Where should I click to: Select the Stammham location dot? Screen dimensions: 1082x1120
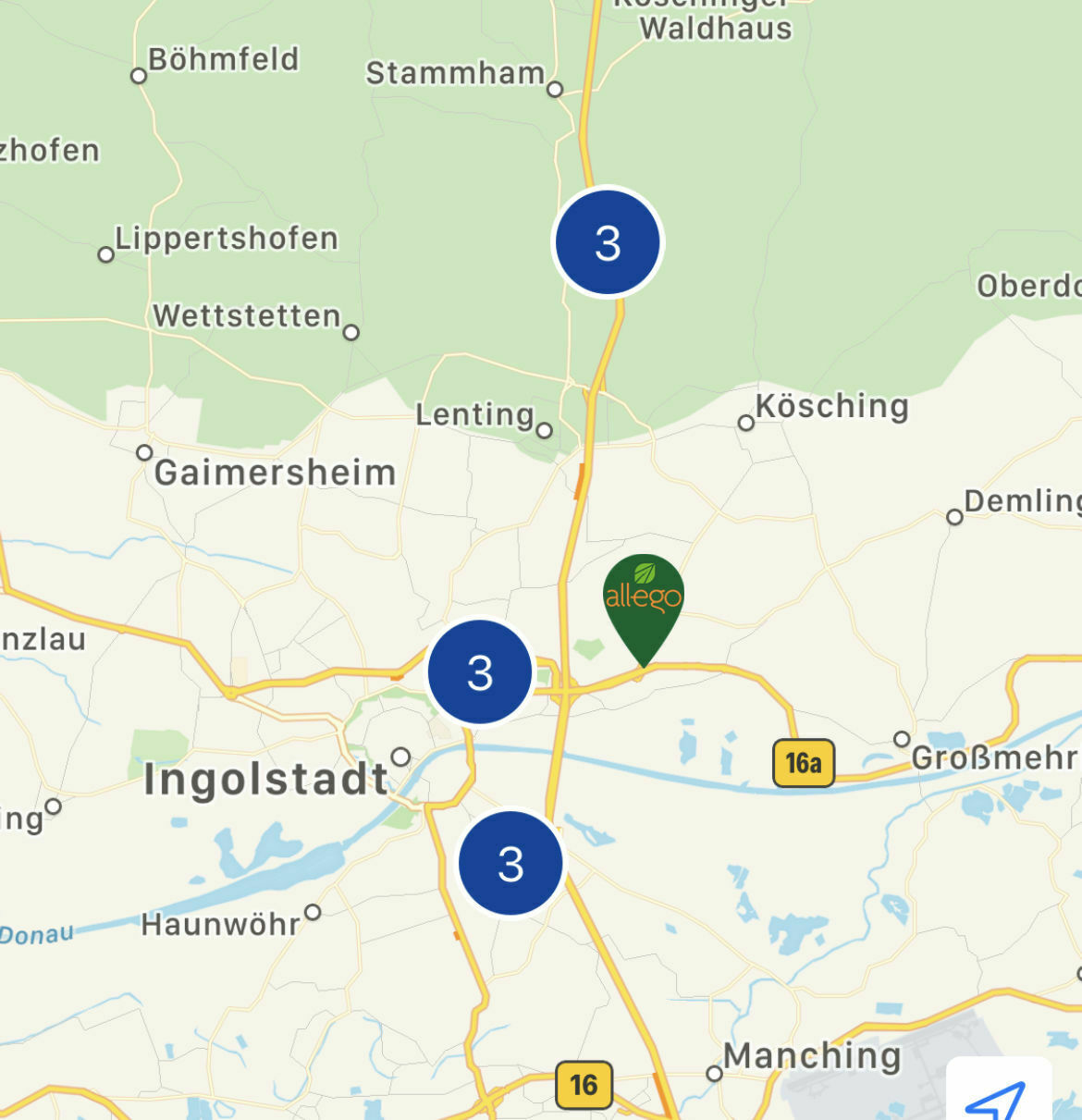click(x=555, y=88)
